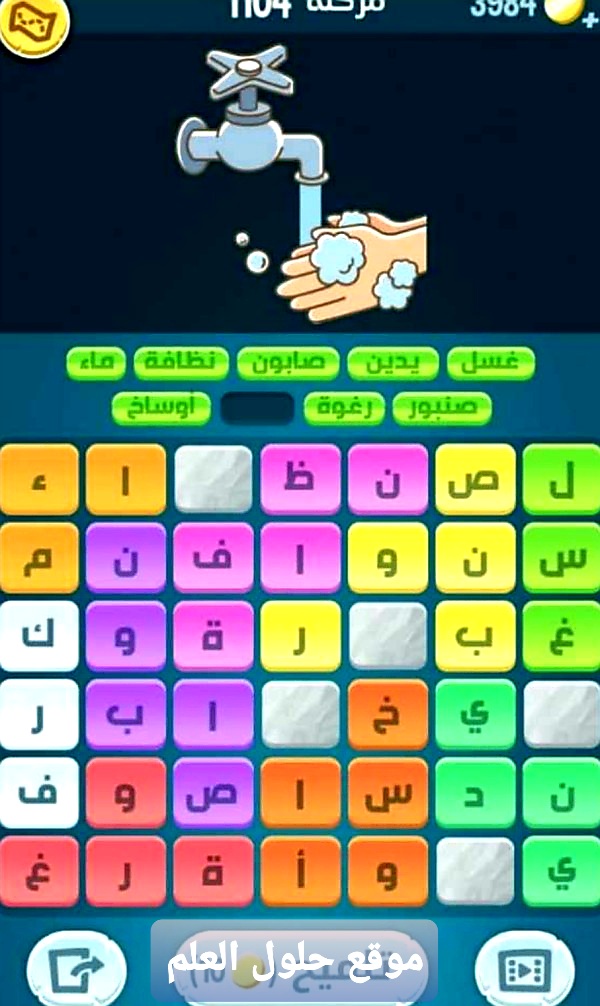Tap the white ف letter tile
Screen dimensions: 600x1006
(x=38, y=794)
